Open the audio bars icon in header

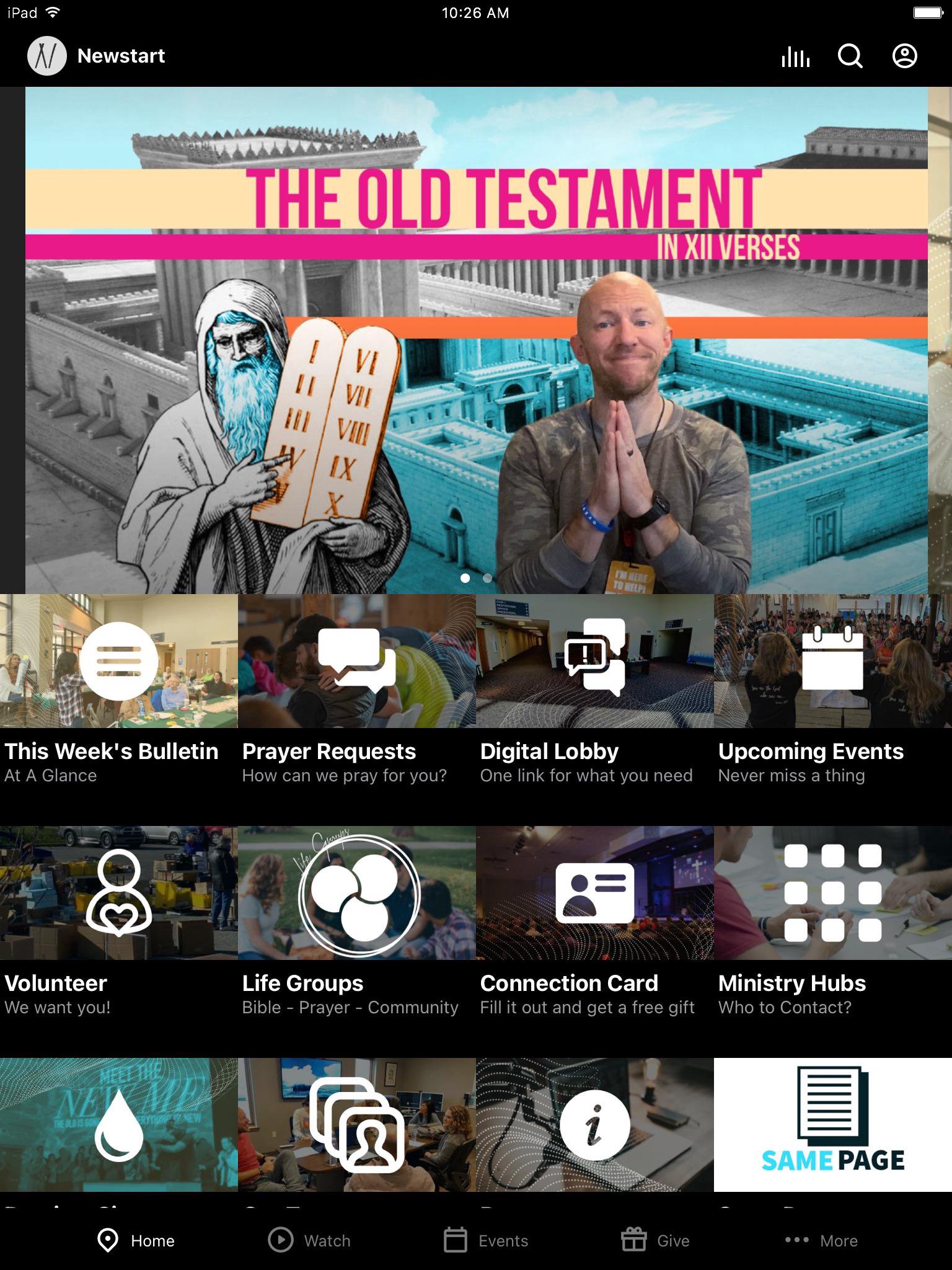795,56
